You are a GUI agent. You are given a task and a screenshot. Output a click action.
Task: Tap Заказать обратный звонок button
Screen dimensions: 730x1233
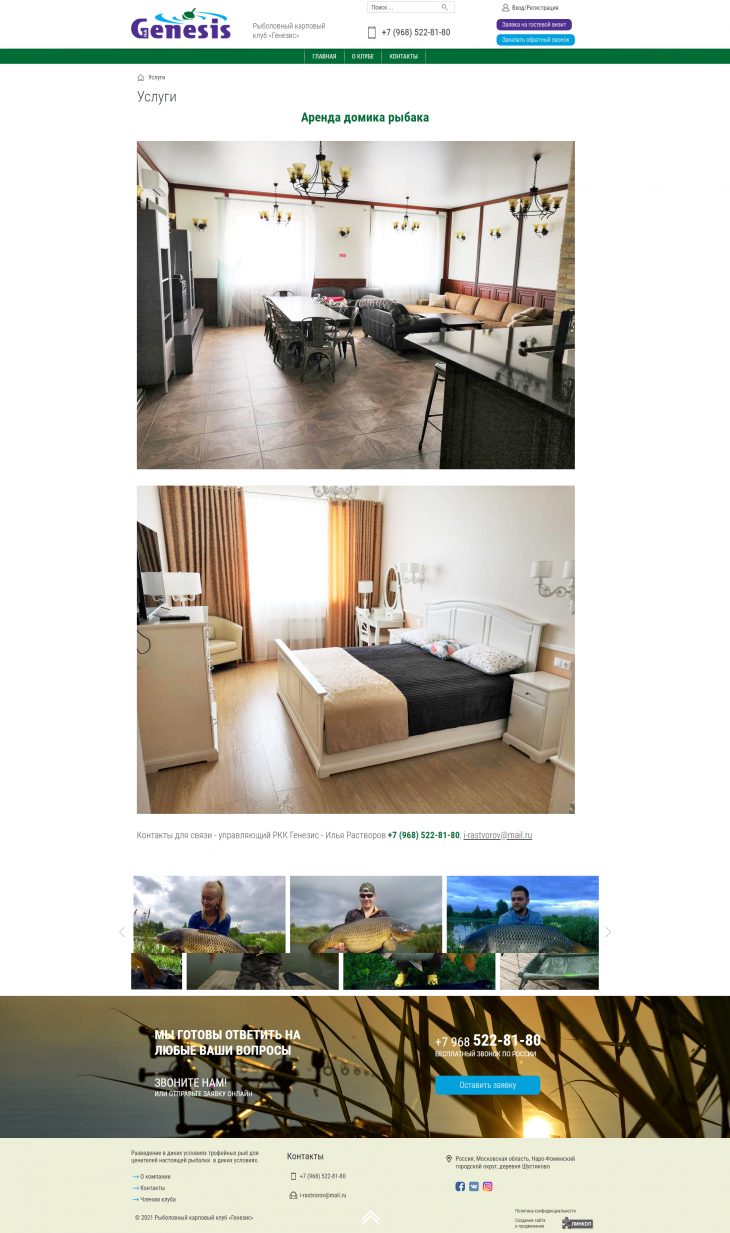pos(535,40)
